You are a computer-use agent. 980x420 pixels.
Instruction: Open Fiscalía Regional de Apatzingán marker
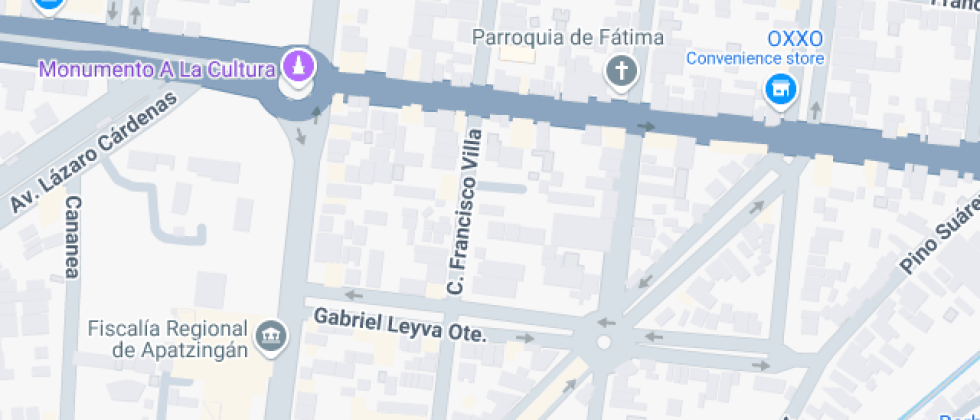[270, 337]
